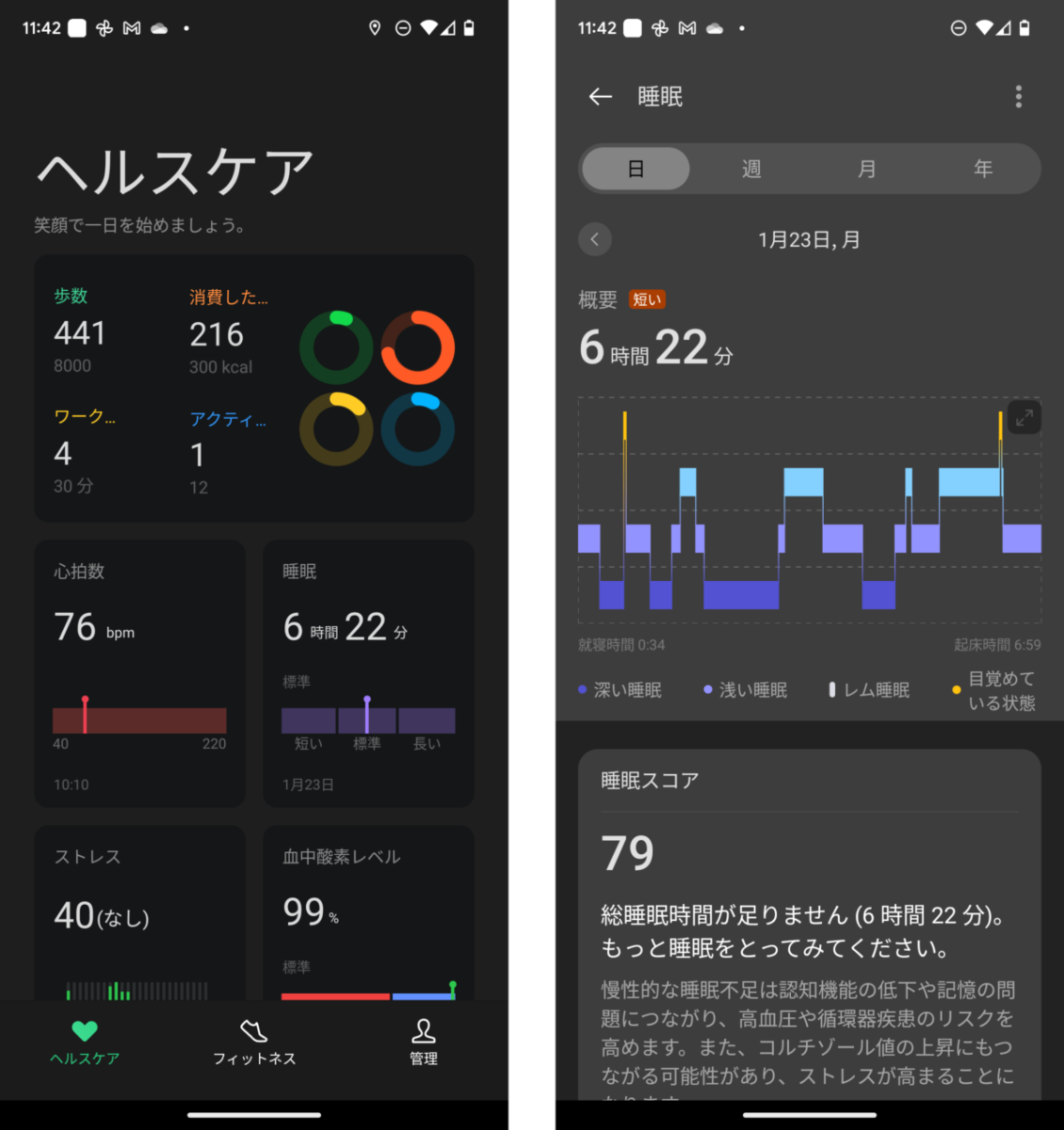The width and height of the screenshot is (1064, 1130).
Task: Open the 歩数 activity summary card
Action: [x=254, y=388]
